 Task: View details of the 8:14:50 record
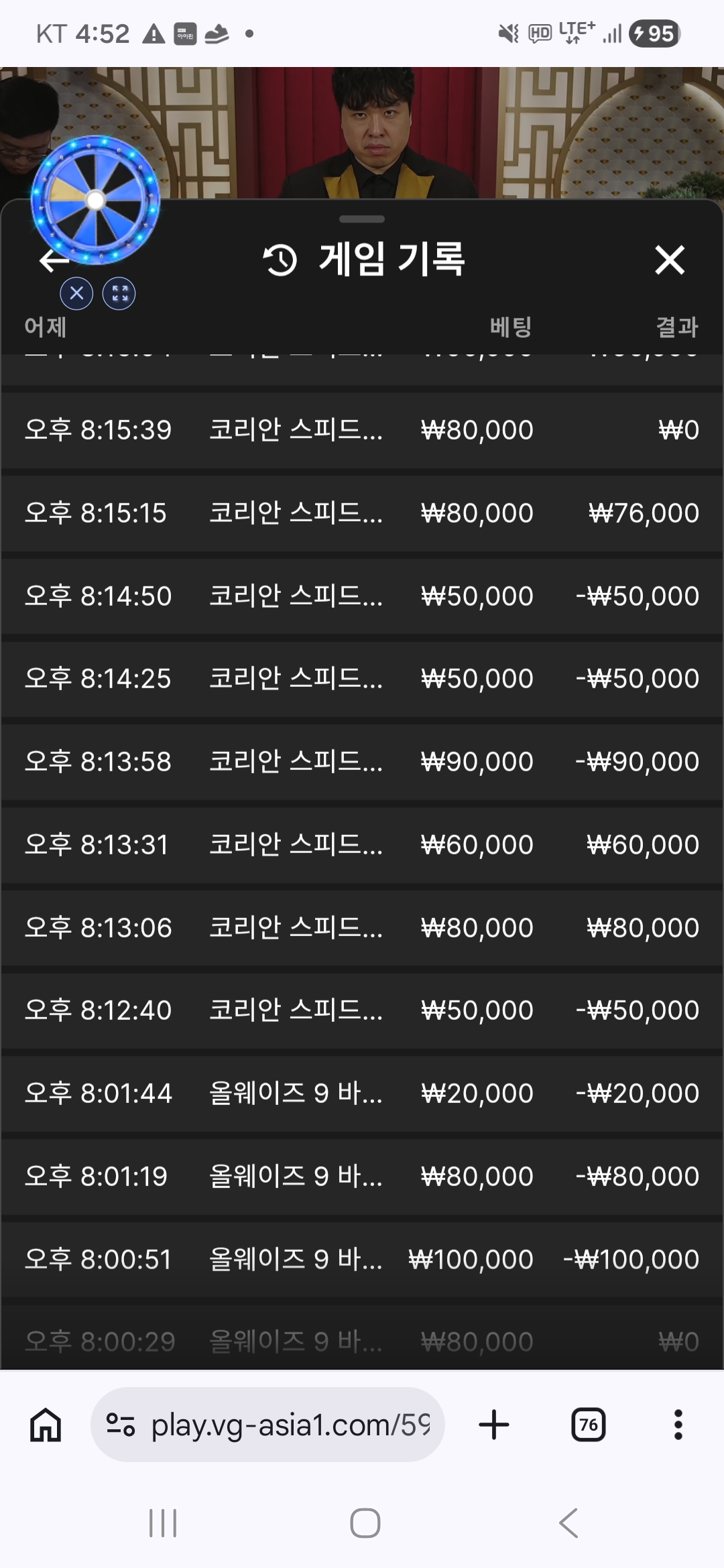coord(362,596)
